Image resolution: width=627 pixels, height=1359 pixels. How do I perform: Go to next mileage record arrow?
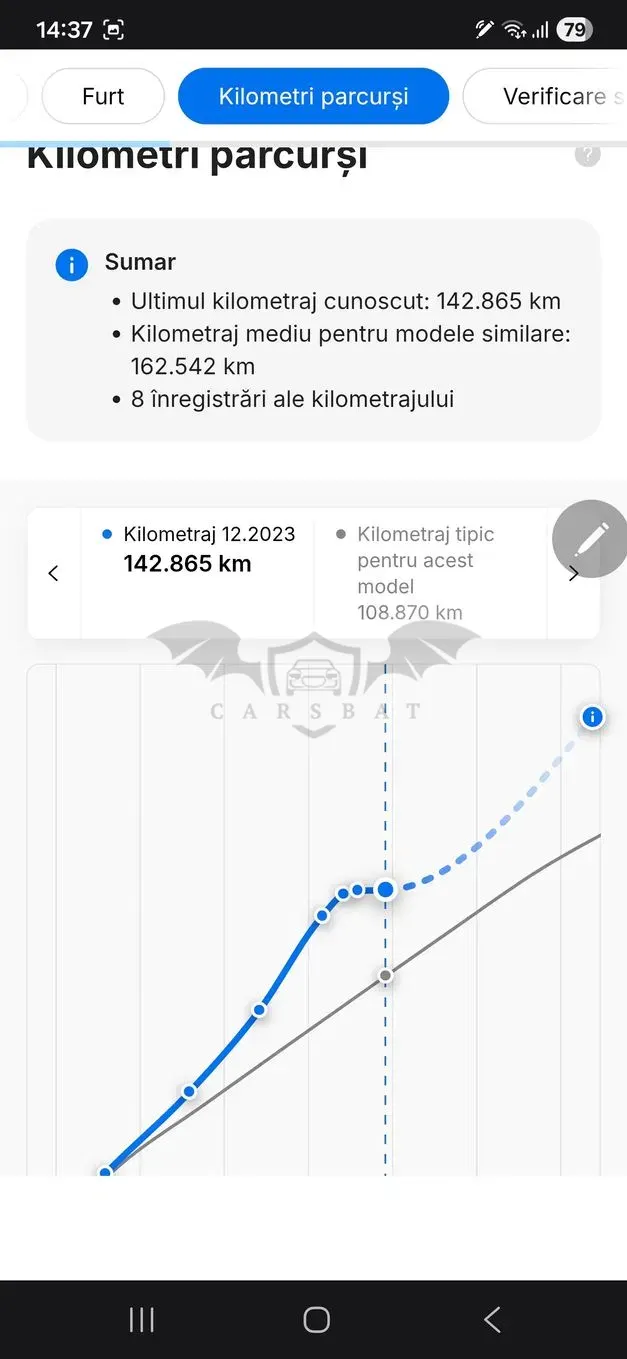(574, 573)
